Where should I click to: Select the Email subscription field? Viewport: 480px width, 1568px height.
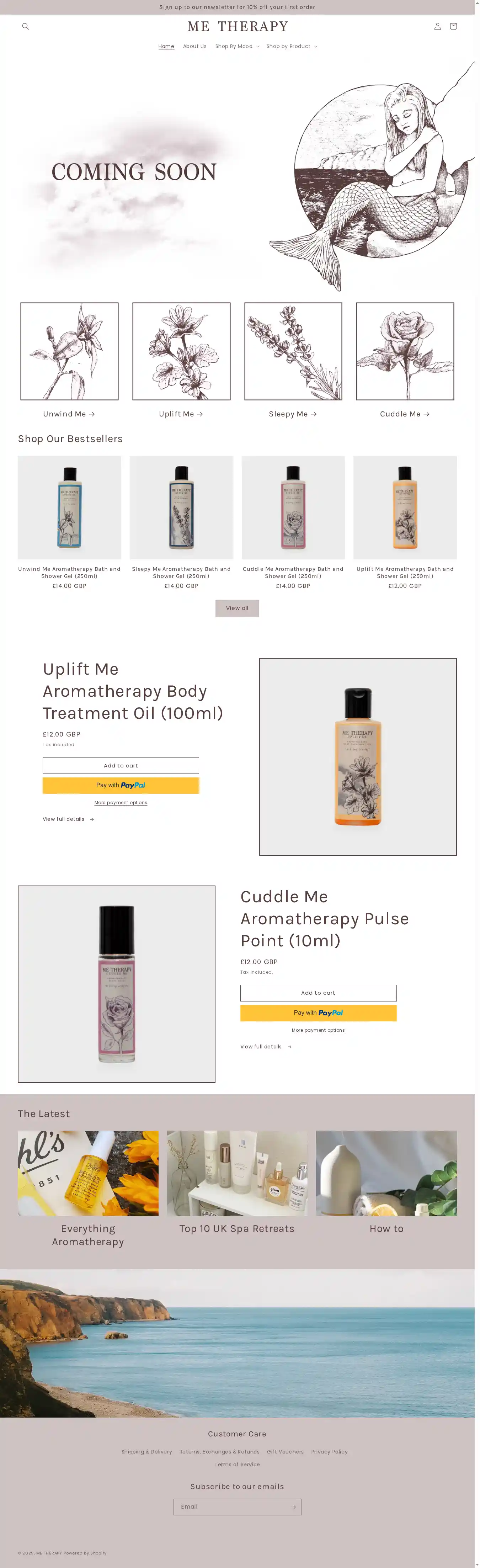click(x=230, y=1506)
